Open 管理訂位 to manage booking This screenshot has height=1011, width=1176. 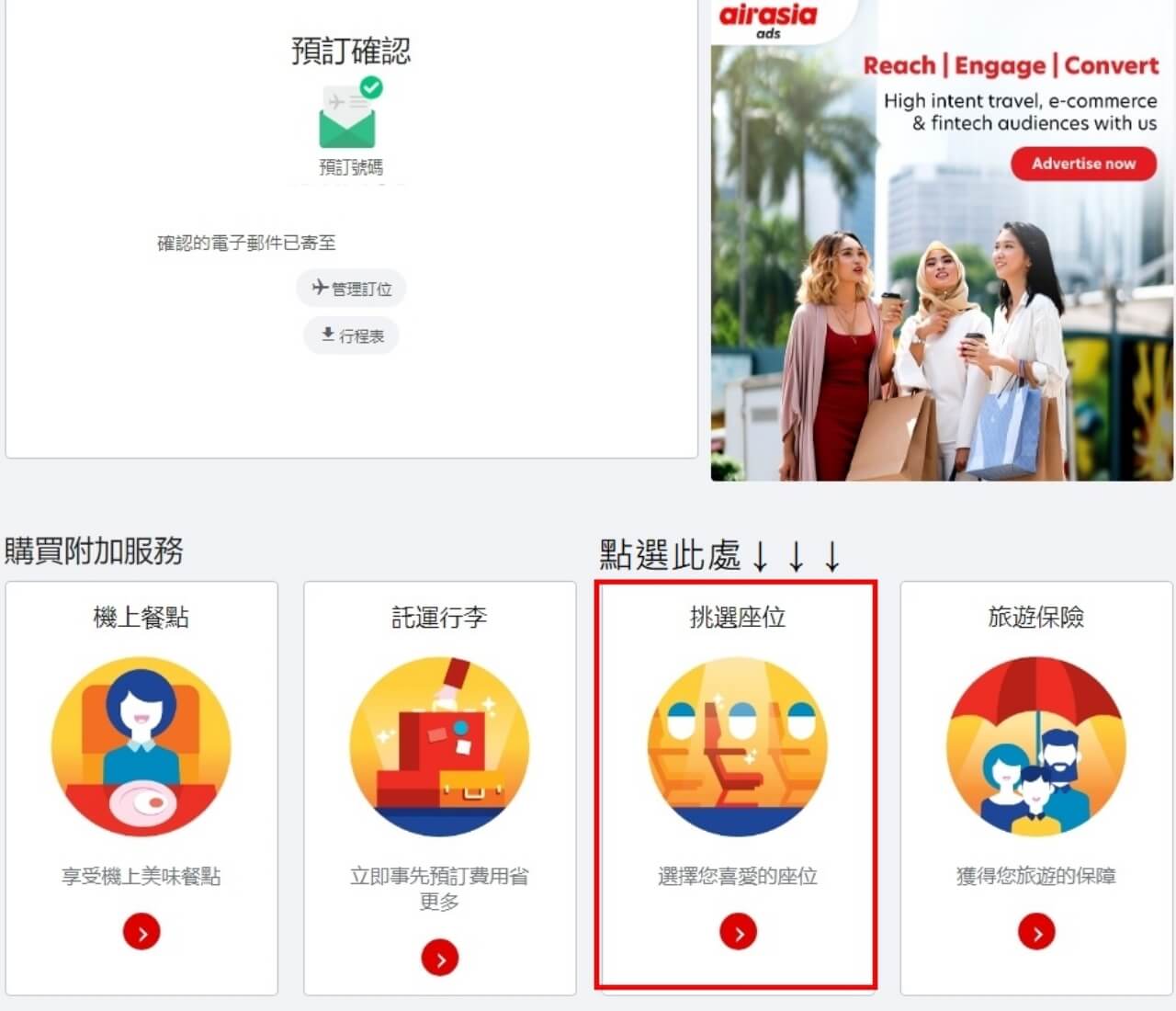click(x=351, y=289)
